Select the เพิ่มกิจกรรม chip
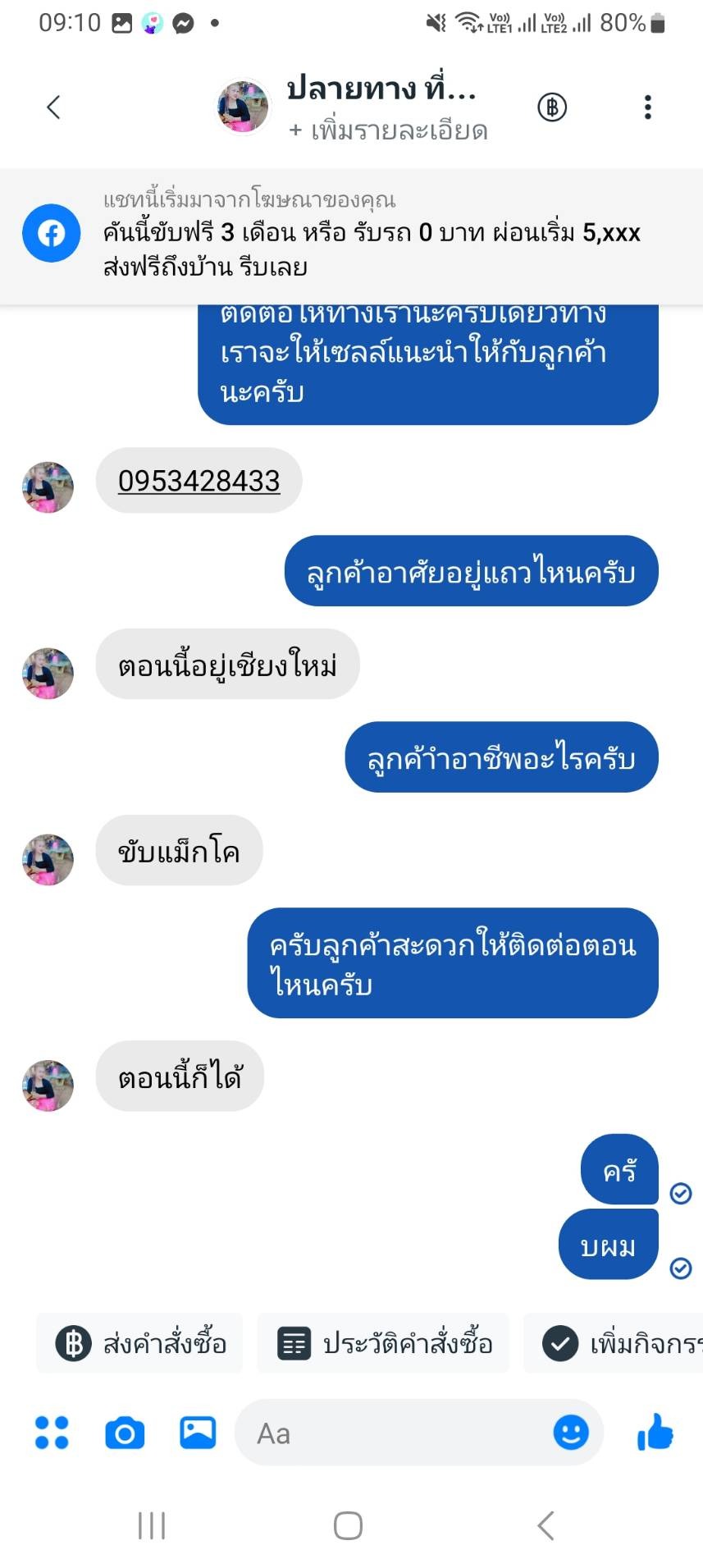Image resolution: width=703 pixels, height=1568 pixels. tap(619, 1343)
